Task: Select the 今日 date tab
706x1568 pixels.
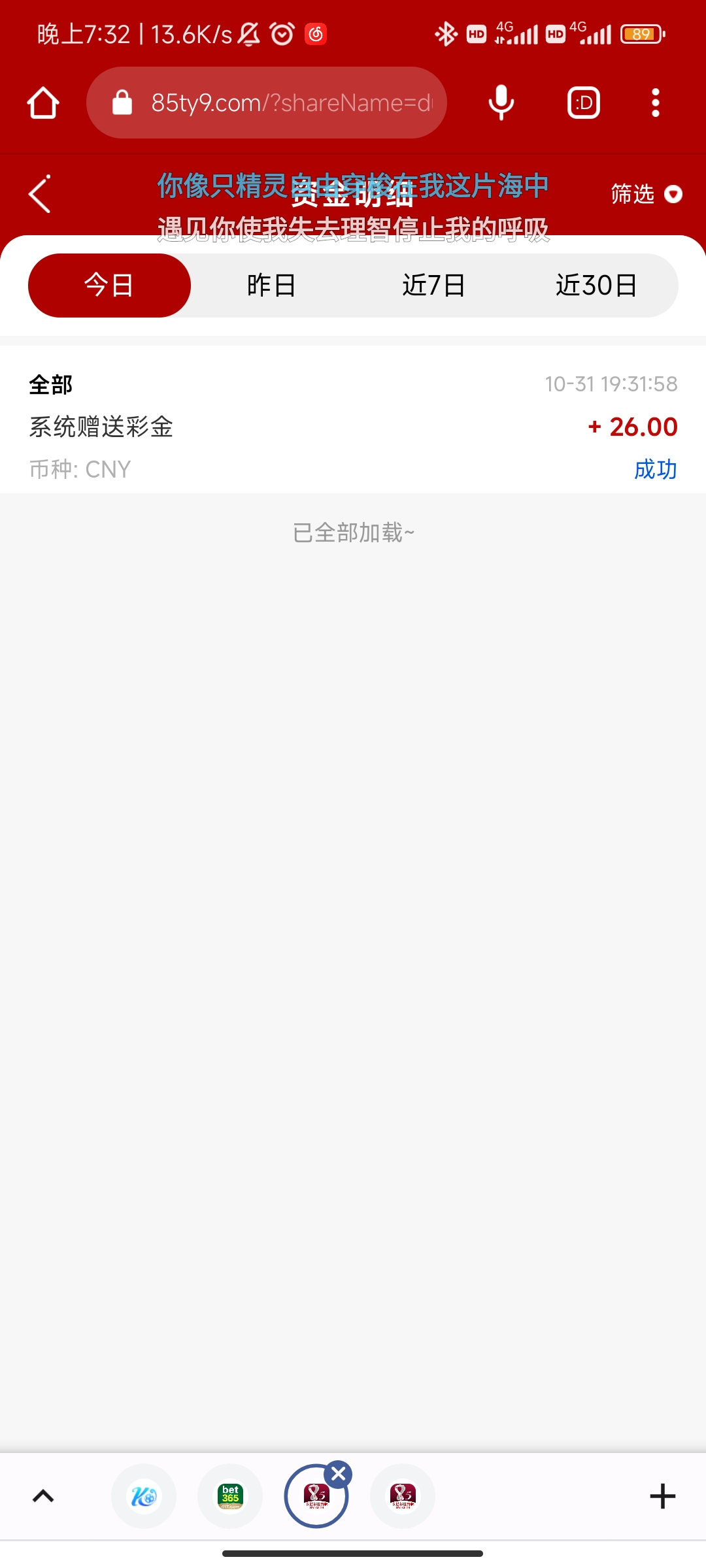Action: click(x=109, y=286)
